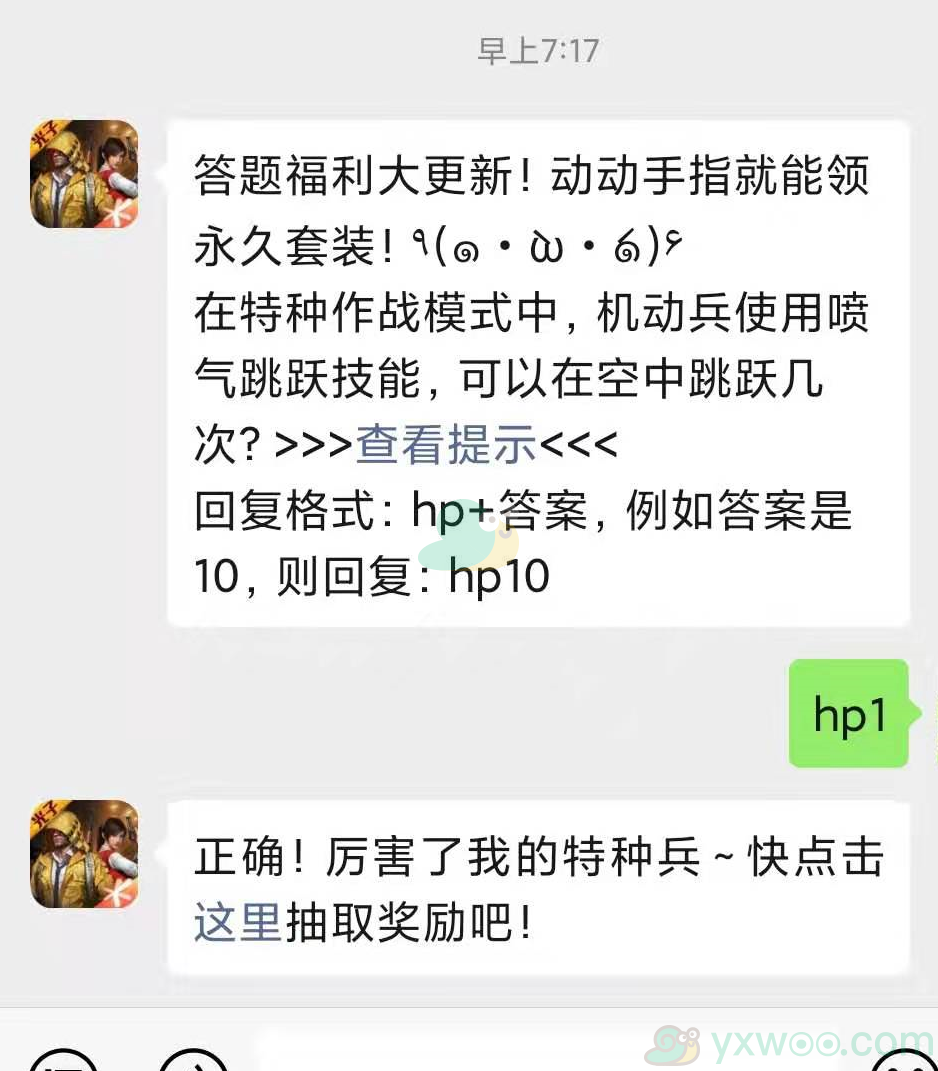Open the 查看提示 hint link

[446, 445]
